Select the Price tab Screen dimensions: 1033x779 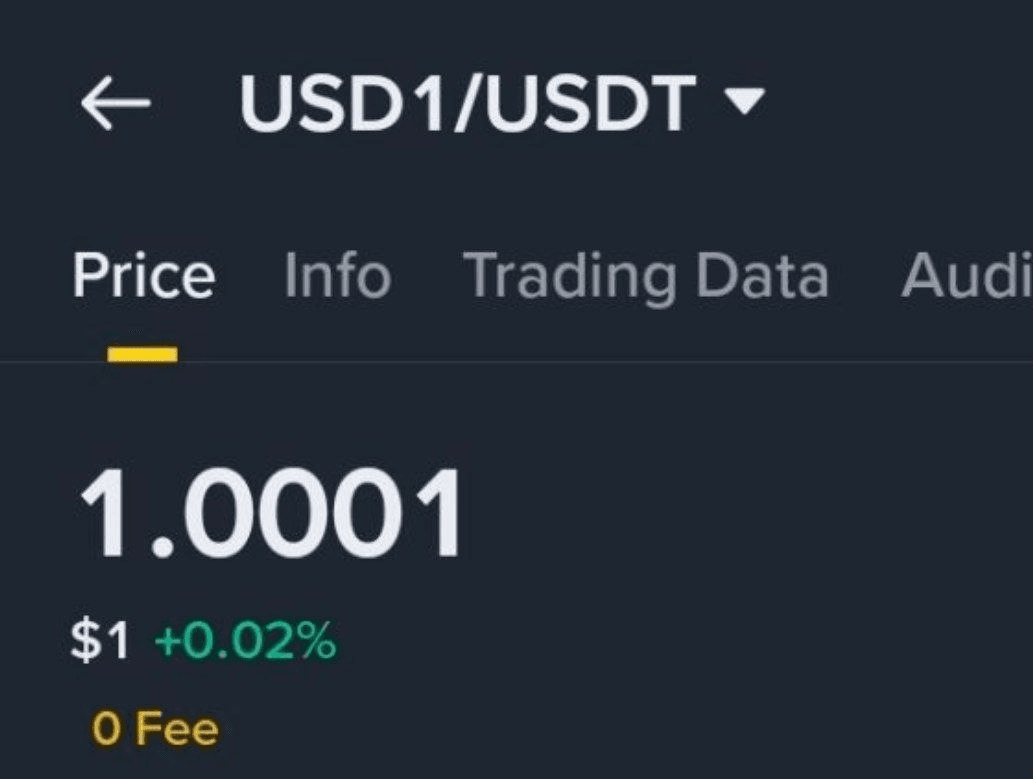143,276
